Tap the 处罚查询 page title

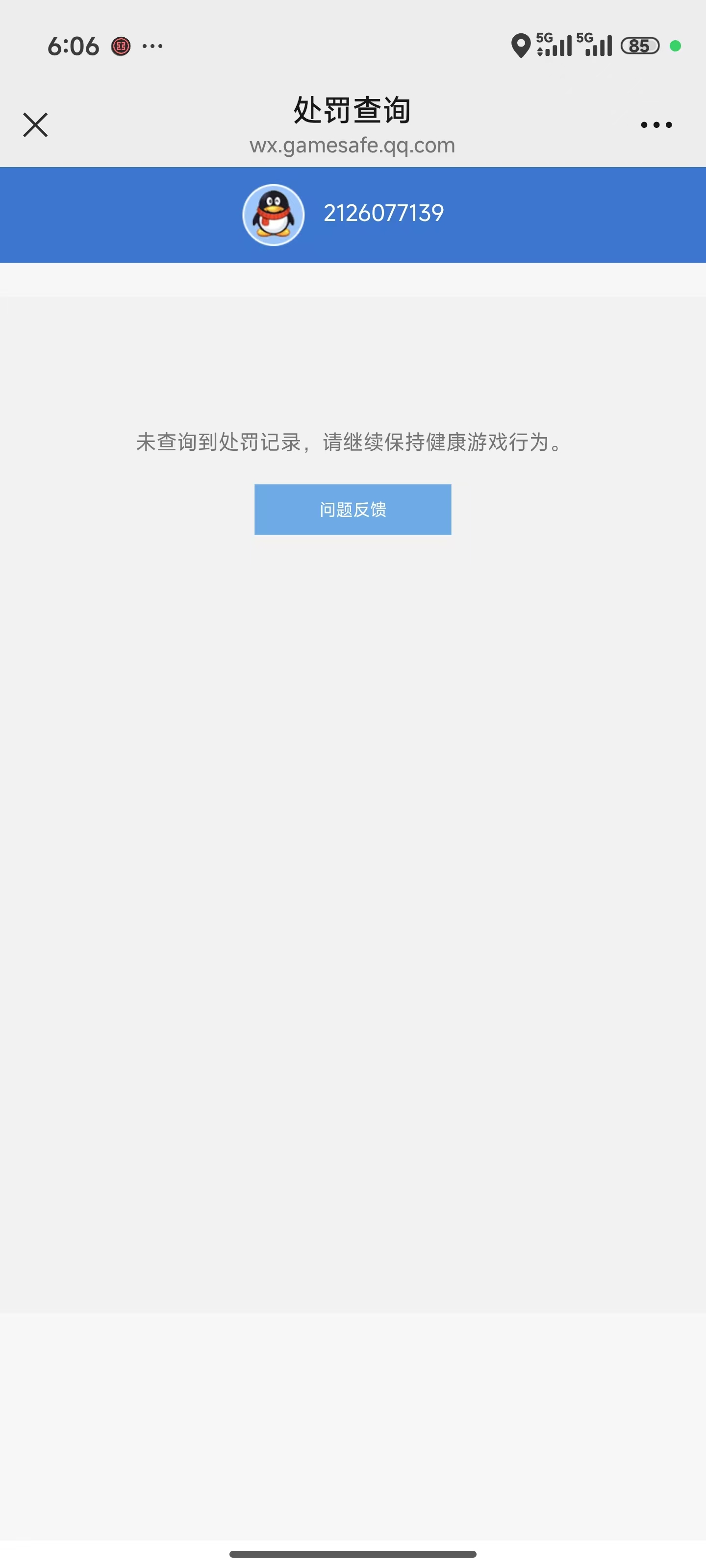coord(352,110)
